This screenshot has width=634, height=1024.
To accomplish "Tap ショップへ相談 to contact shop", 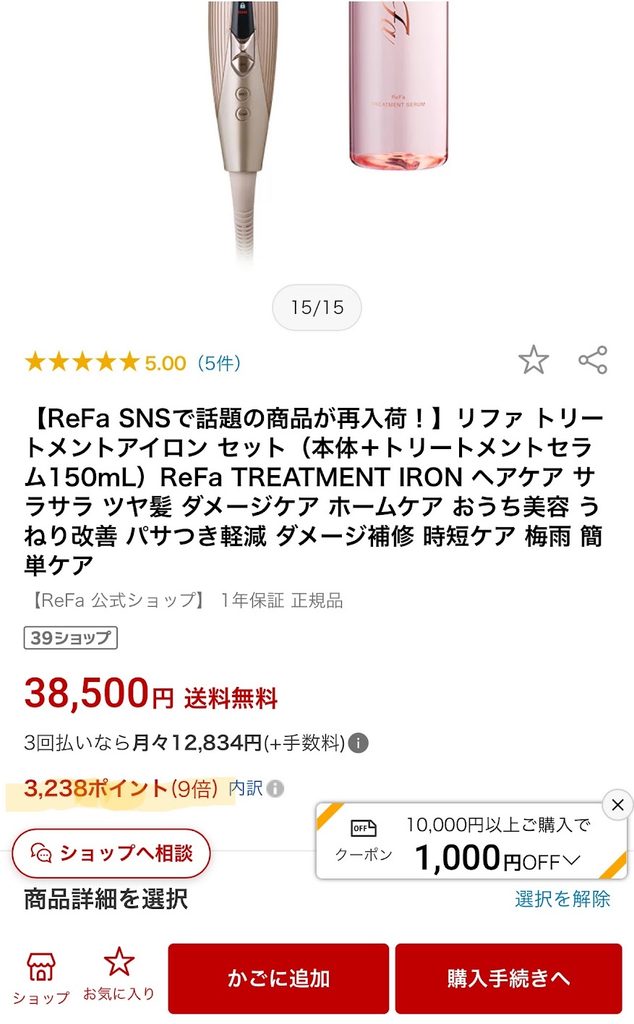I will [x=112, y=853].
